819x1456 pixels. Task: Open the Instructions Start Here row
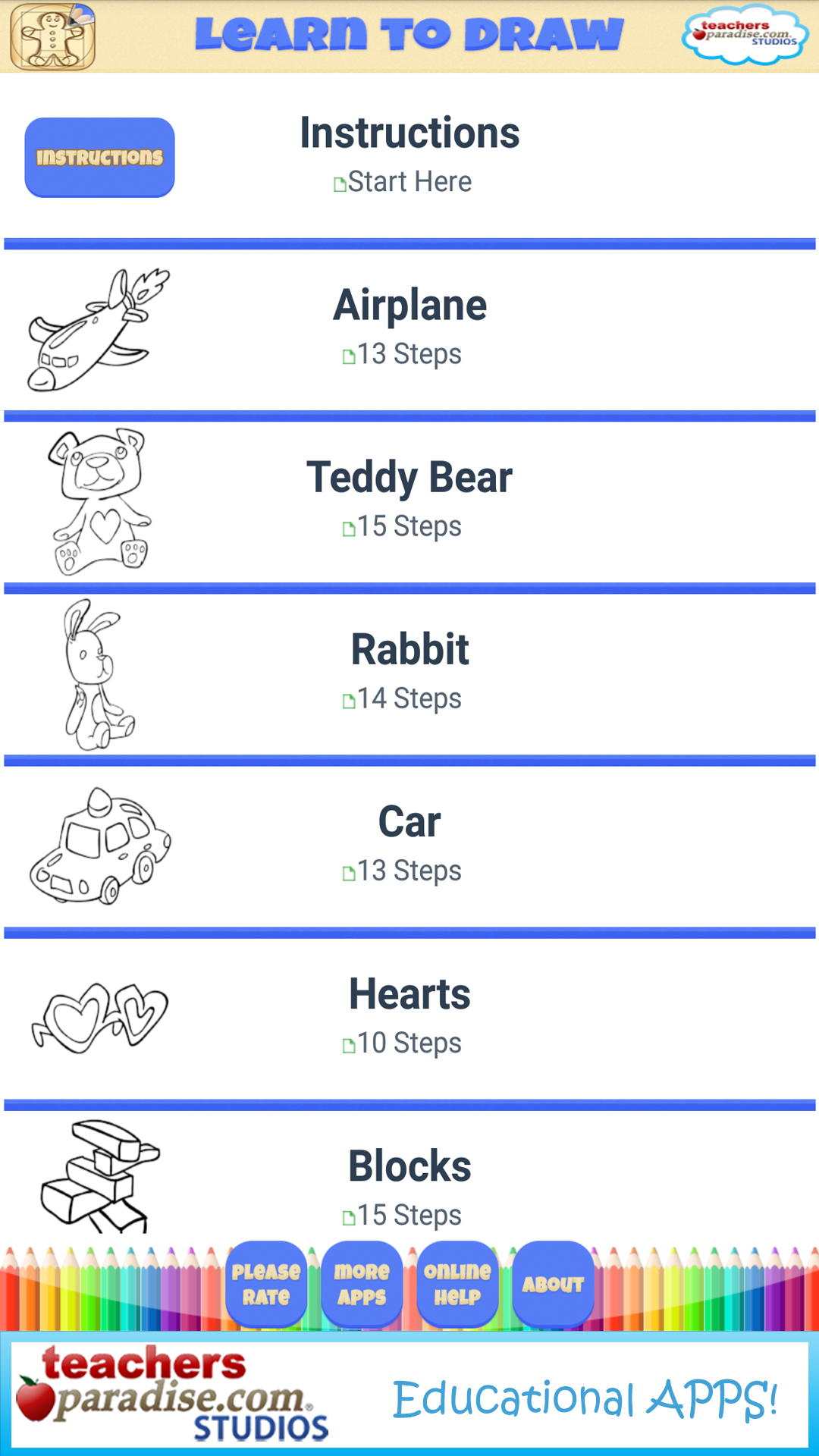[409, 155]
